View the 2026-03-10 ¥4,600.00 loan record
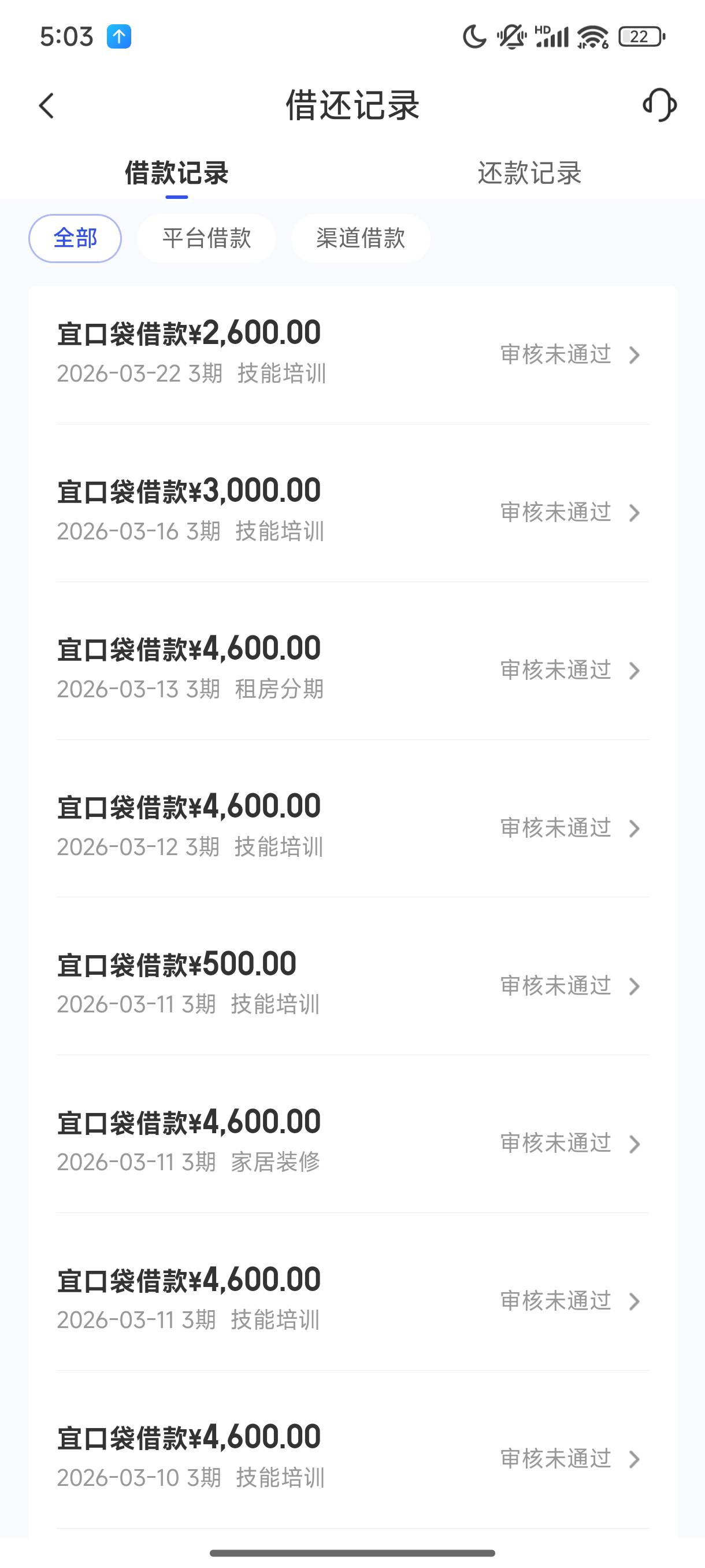This screenshot has width=705, height=1568. click(352, 1457)
